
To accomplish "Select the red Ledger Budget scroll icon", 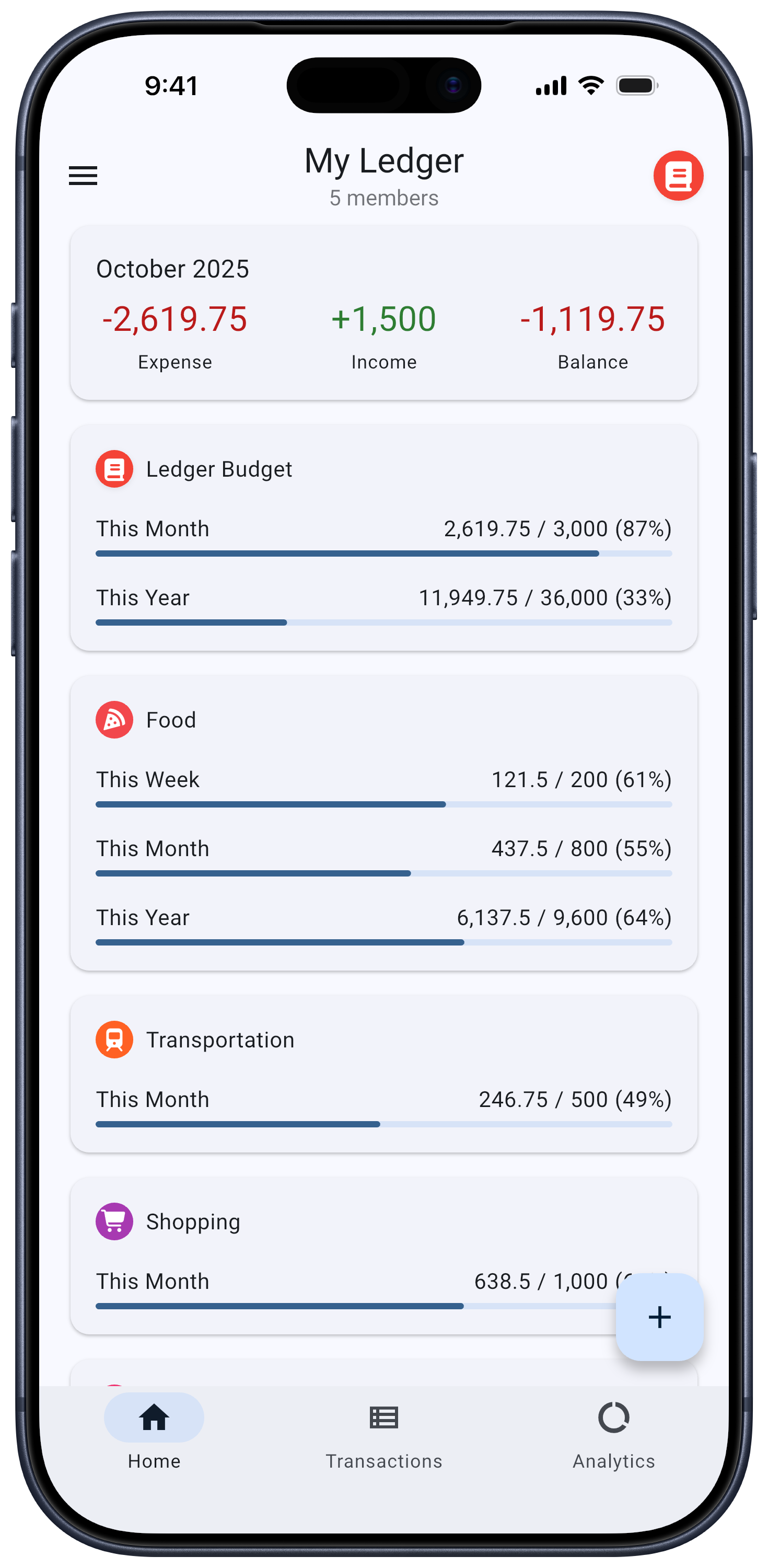I will coord(114,469).
